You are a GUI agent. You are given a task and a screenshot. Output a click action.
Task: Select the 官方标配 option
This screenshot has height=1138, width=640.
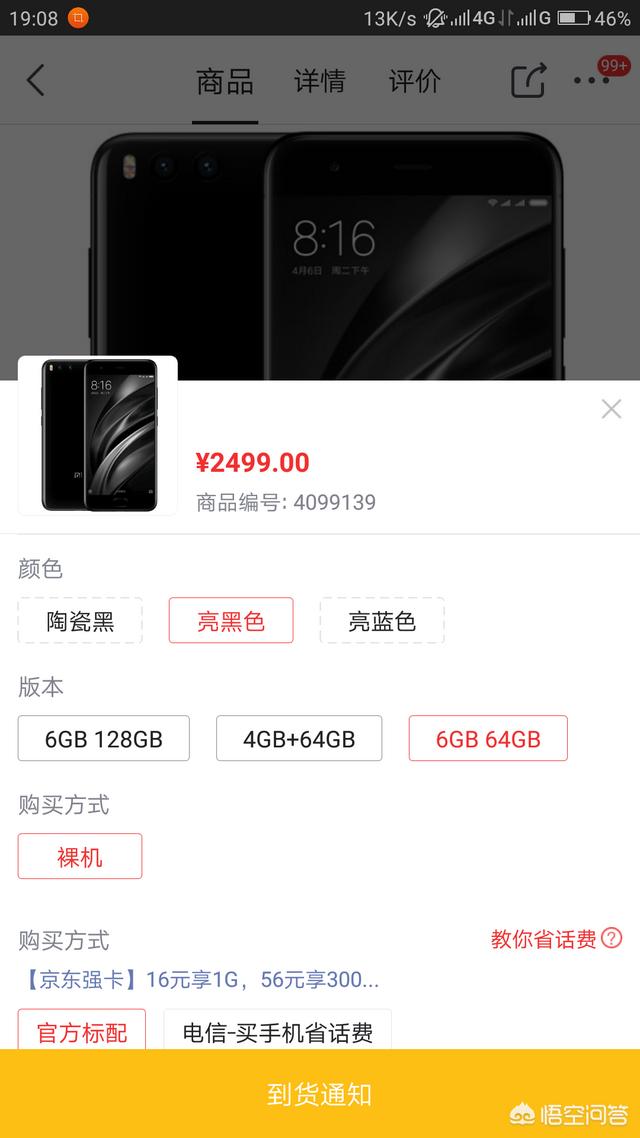point(82,1031)
